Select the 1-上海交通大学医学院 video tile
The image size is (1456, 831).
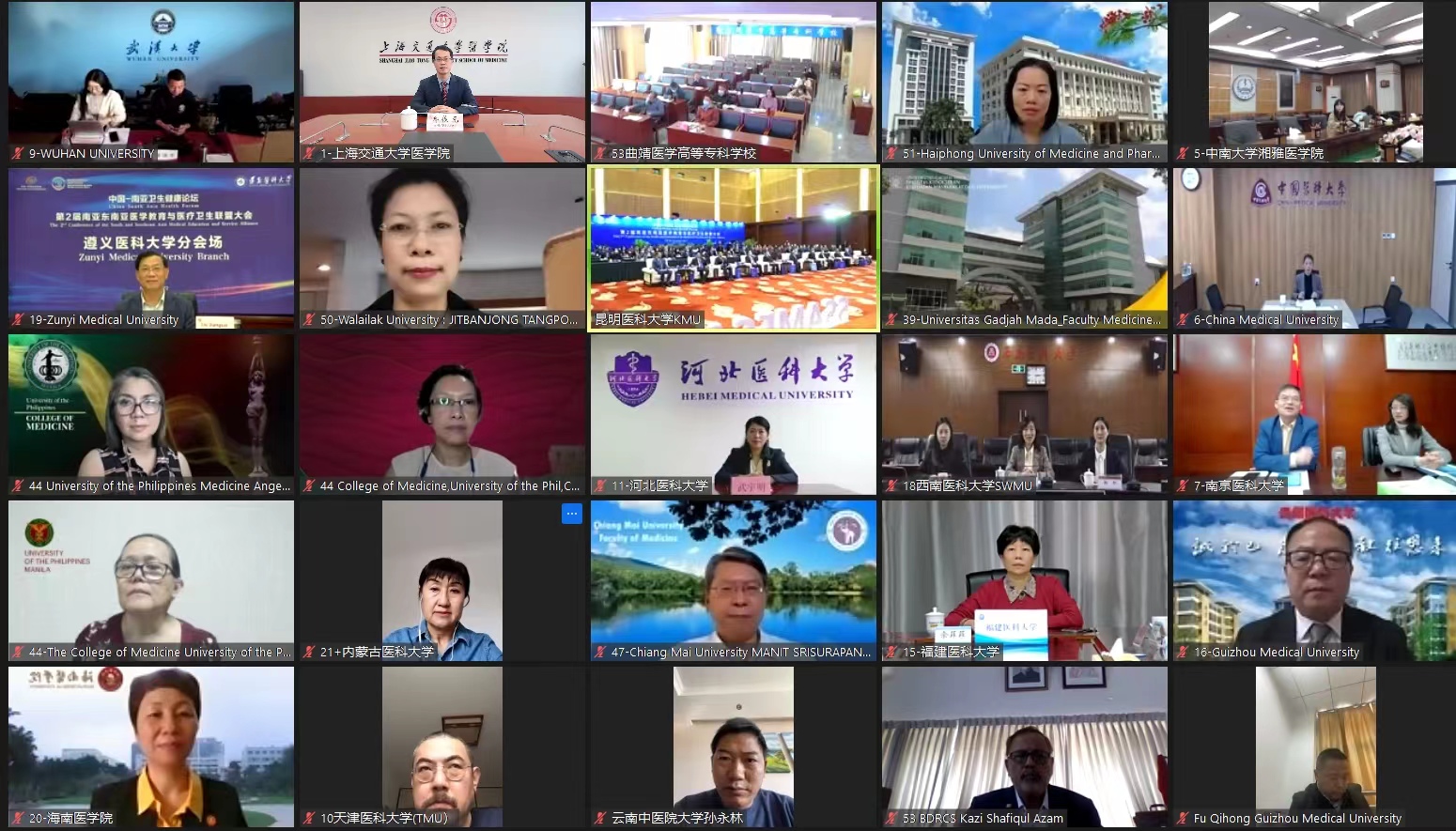point(442,82)
